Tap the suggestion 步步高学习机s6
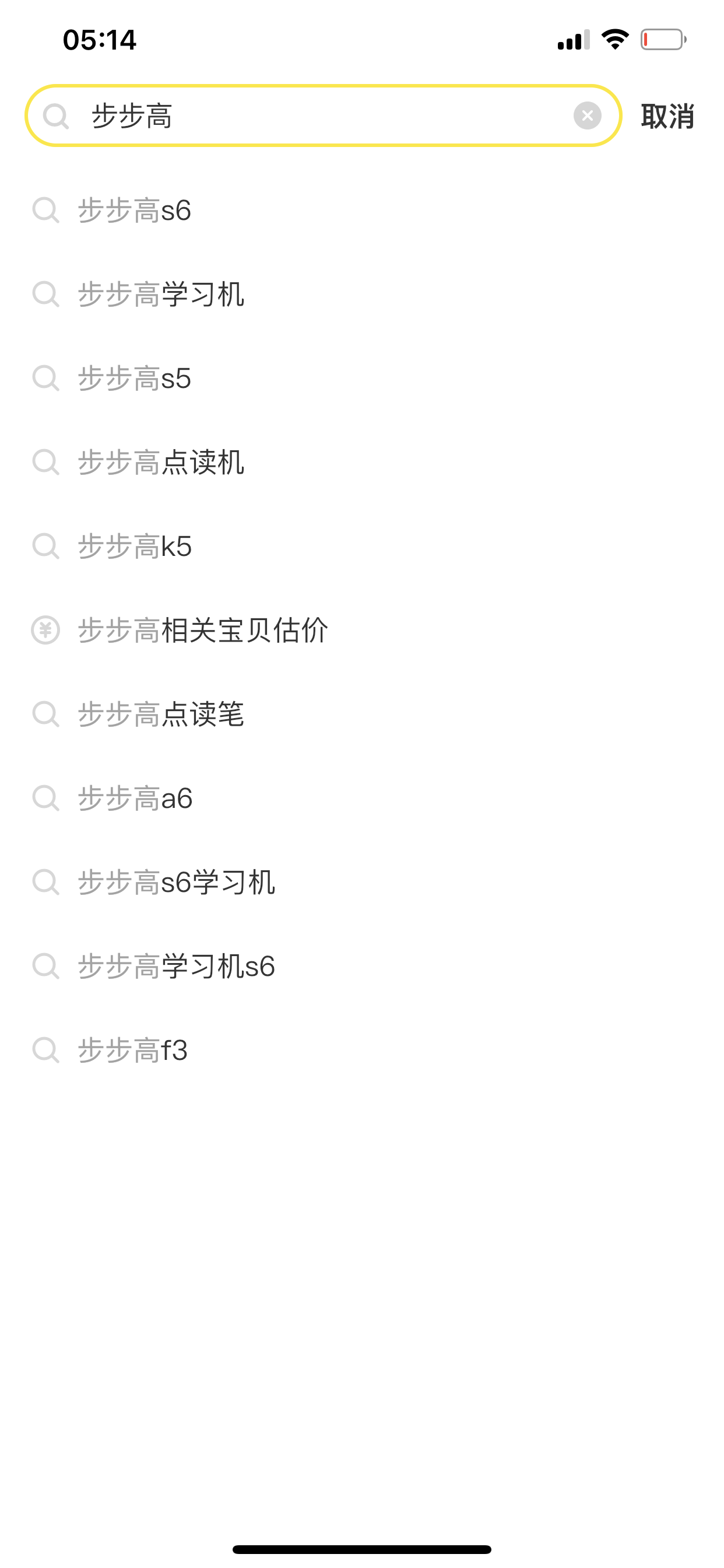Screen dimensions: 724x1568 362,967
